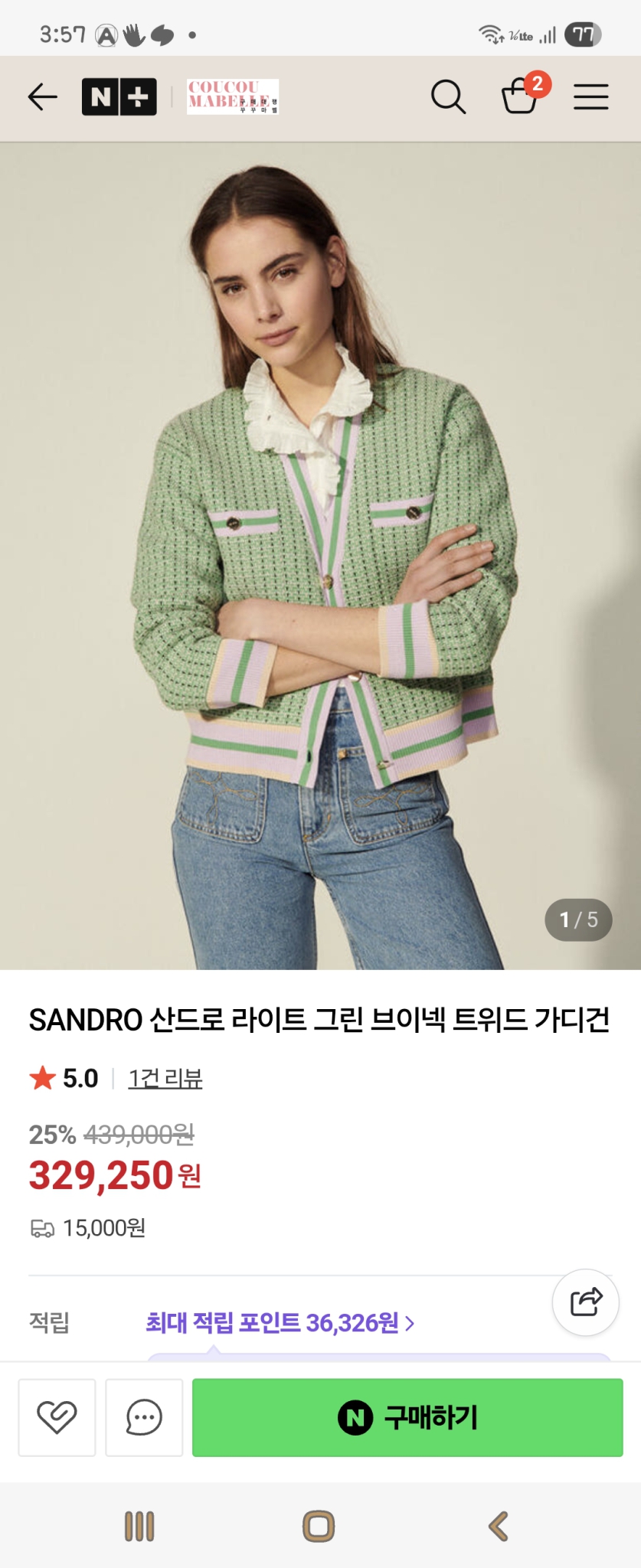Share this product
641x1568 pixels.
(586, 1302)
